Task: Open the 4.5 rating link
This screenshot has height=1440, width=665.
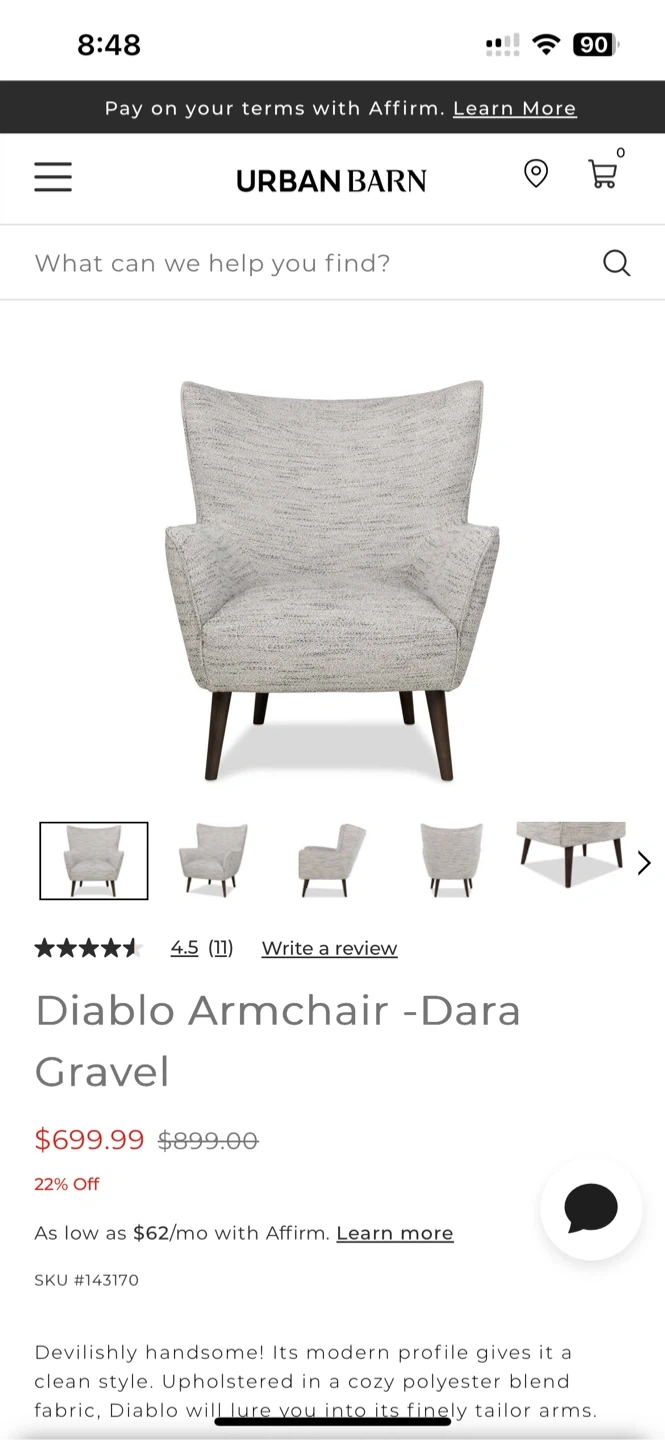Action: coord(184,948)
